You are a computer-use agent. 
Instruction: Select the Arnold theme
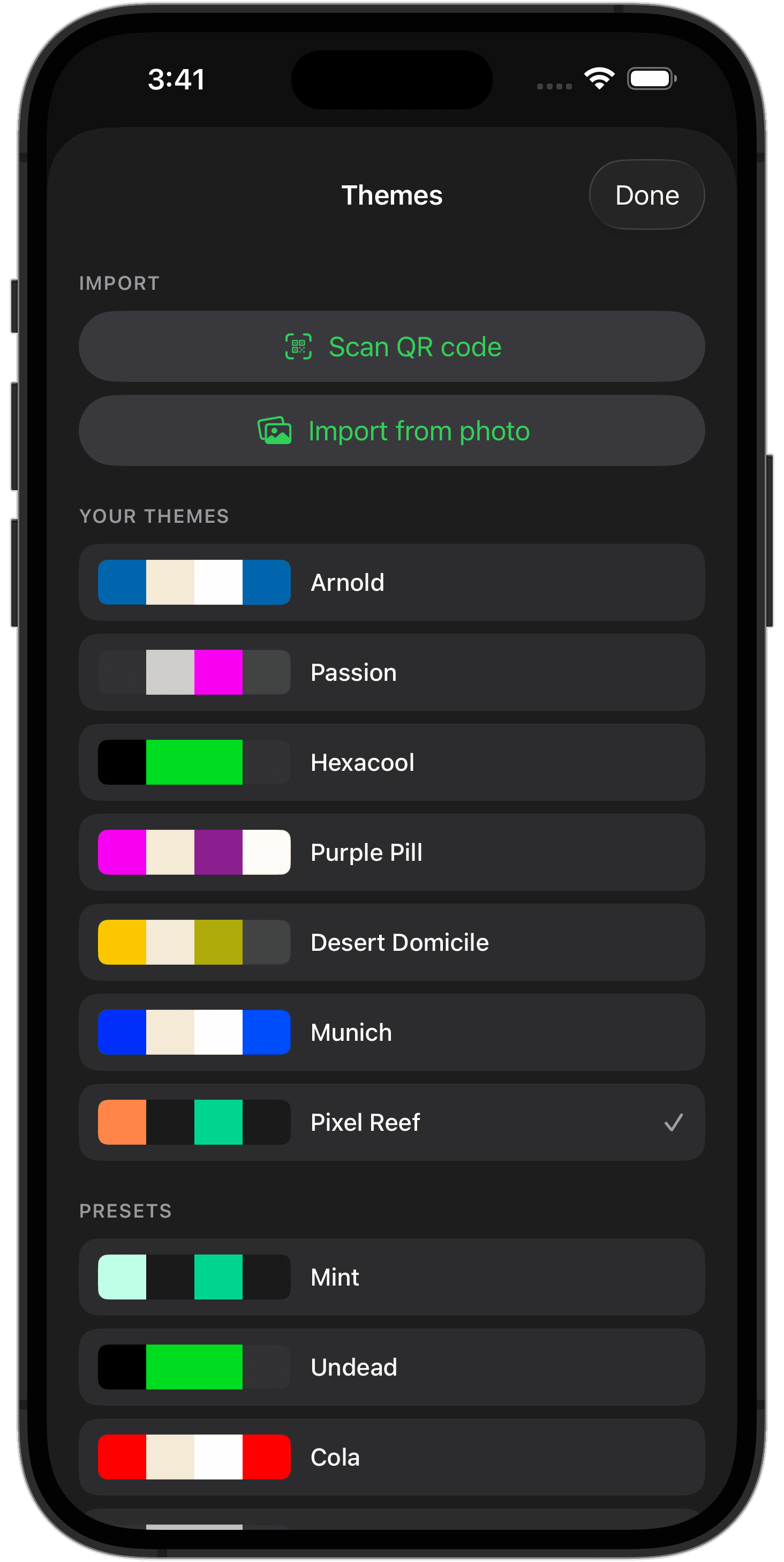pyautogui.click(x=391, y=582)
